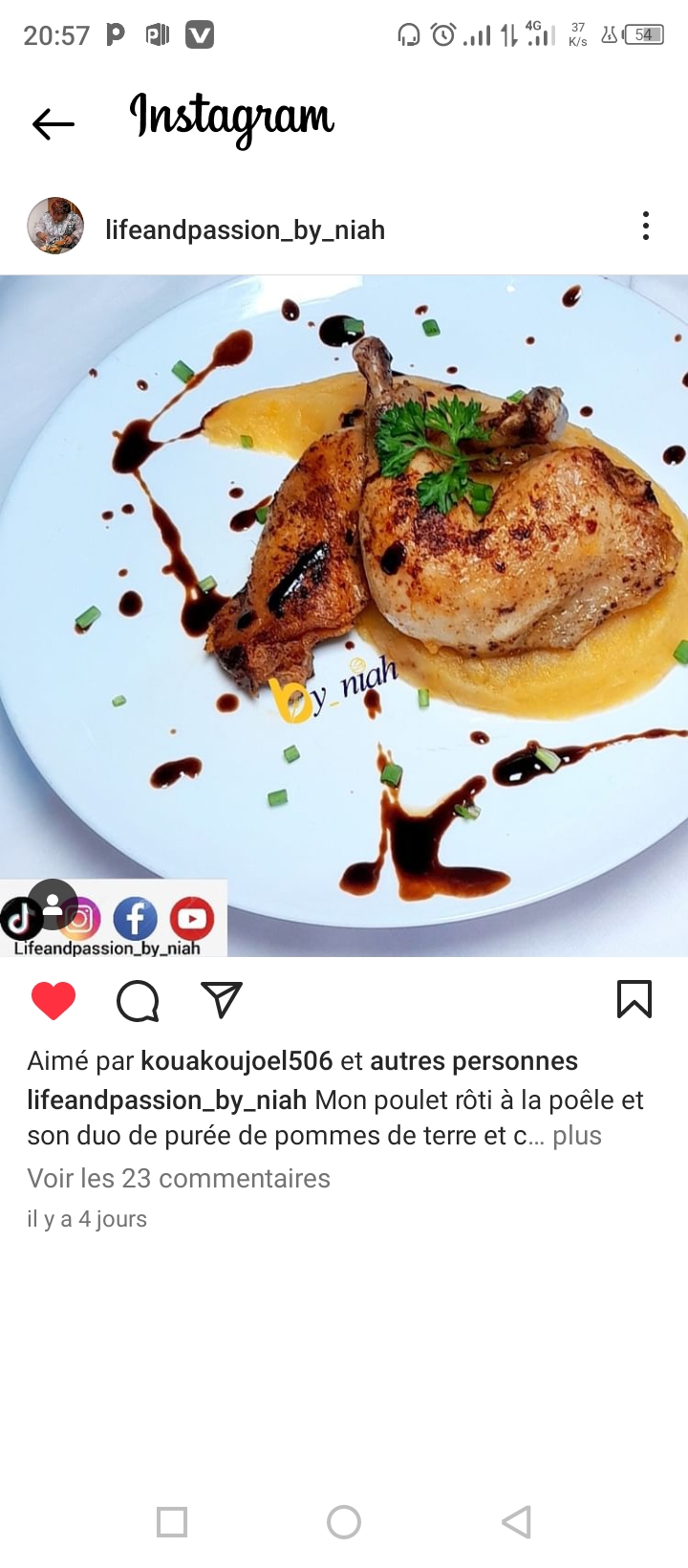
Task: Save the post with the bookmark icon
Action: click(x=634, y=999)
